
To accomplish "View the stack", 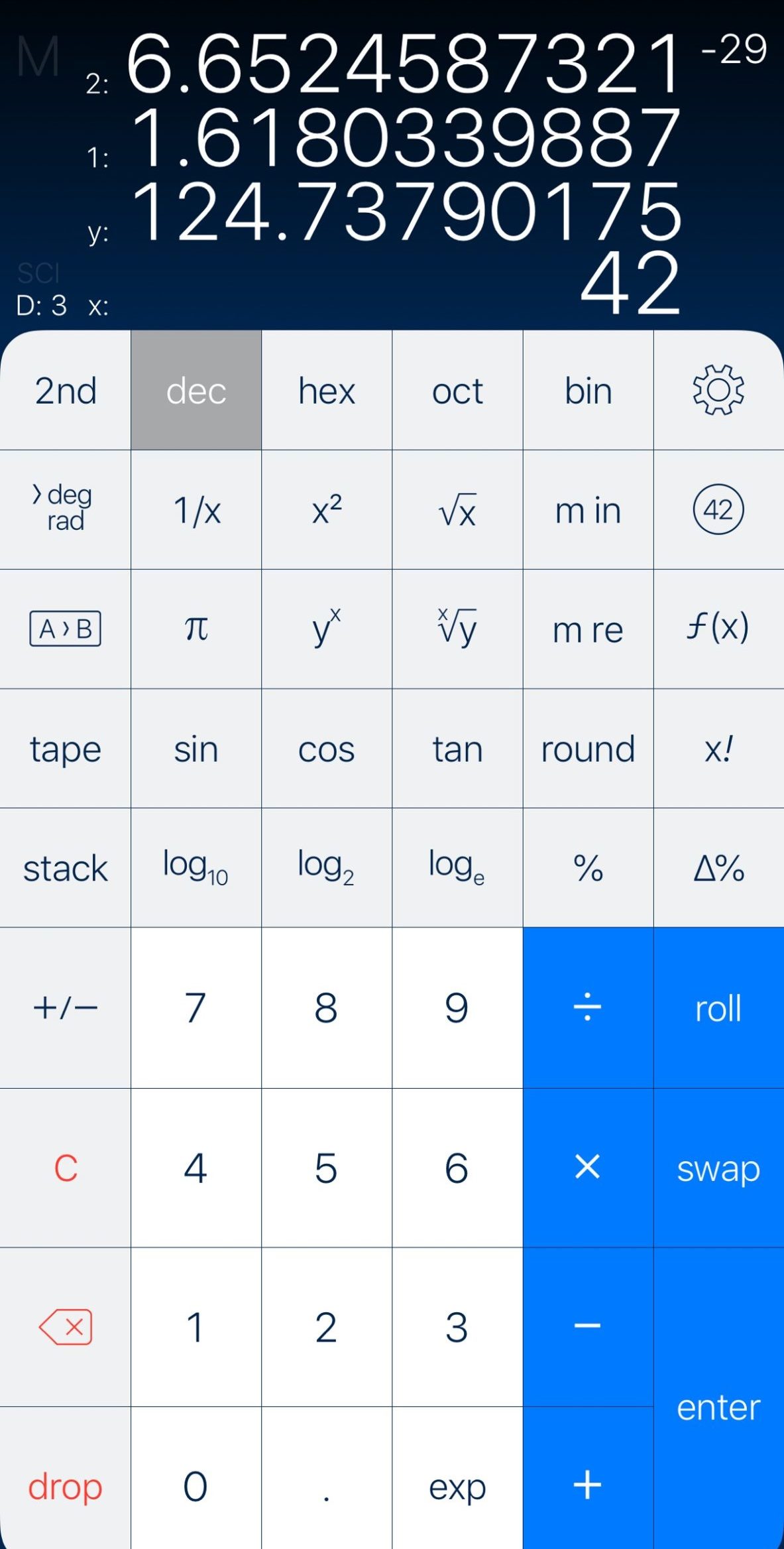I will 65,867.
